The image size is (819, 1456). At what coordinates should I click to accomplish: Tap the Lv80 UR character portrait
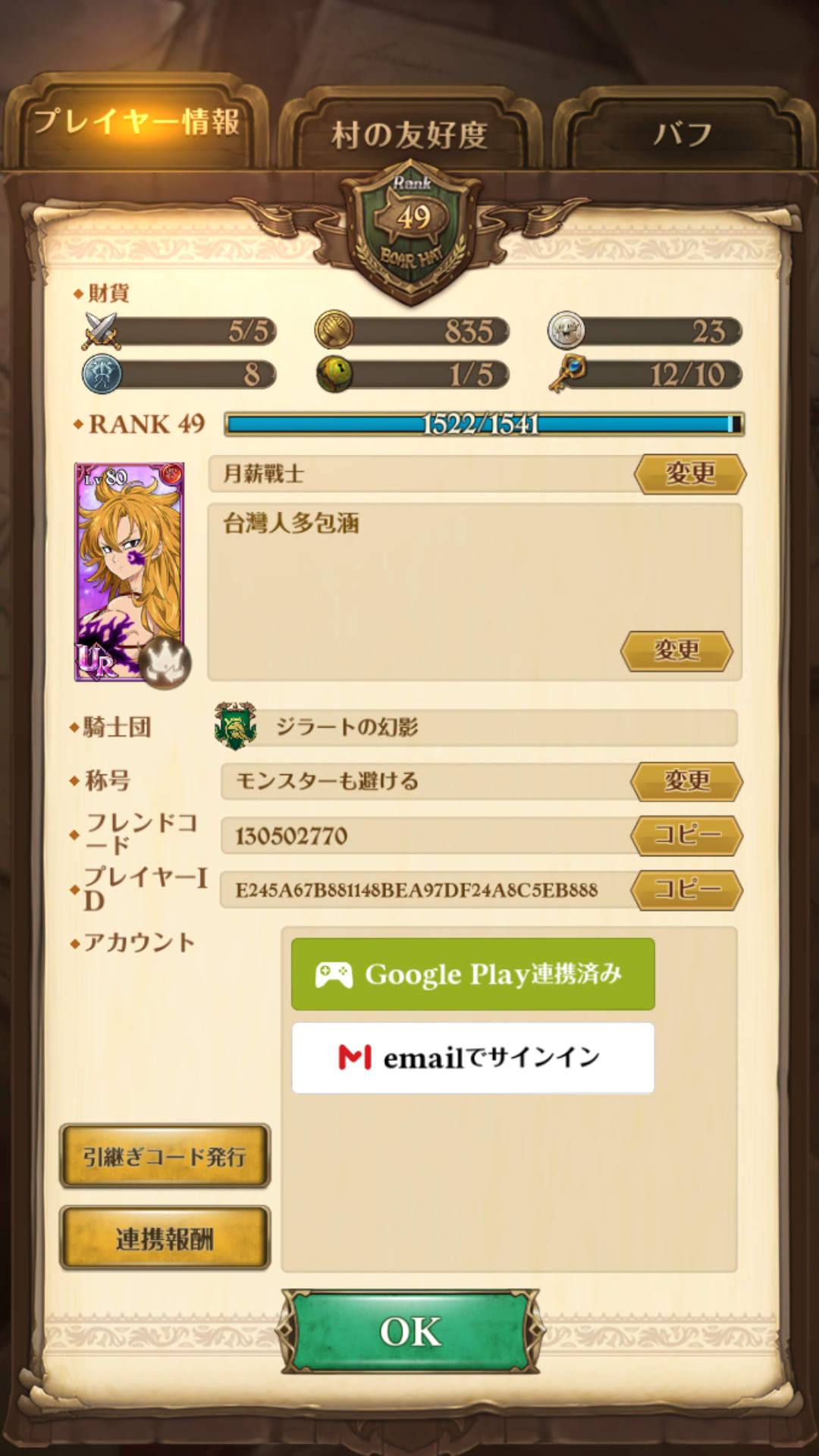(129, 571)
